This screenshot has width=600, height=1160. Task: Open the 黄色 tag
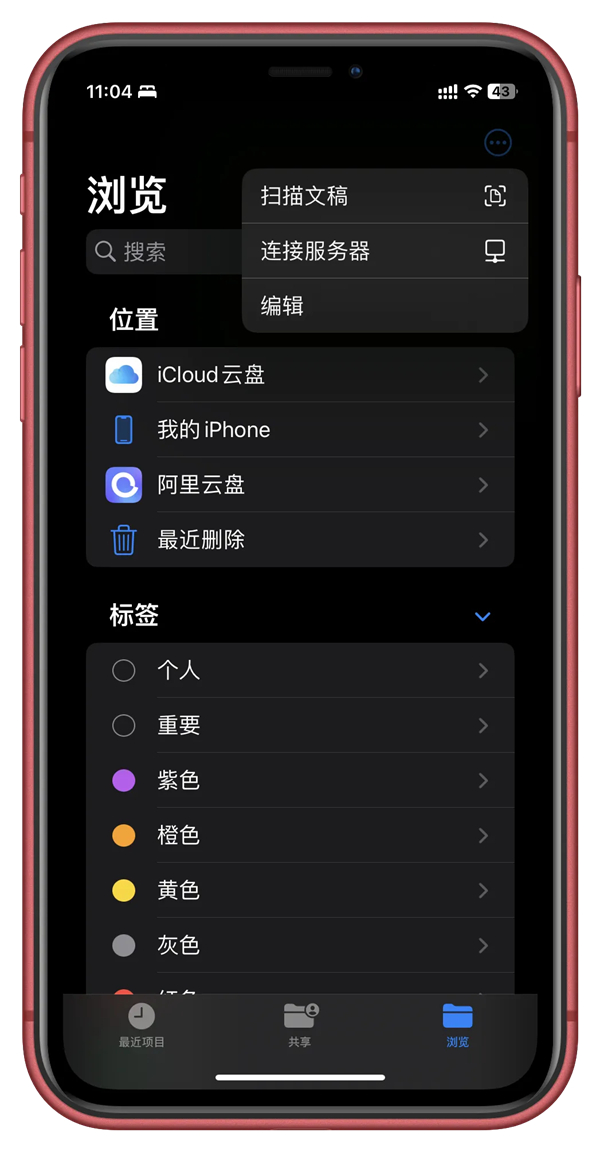pos(300,890)
